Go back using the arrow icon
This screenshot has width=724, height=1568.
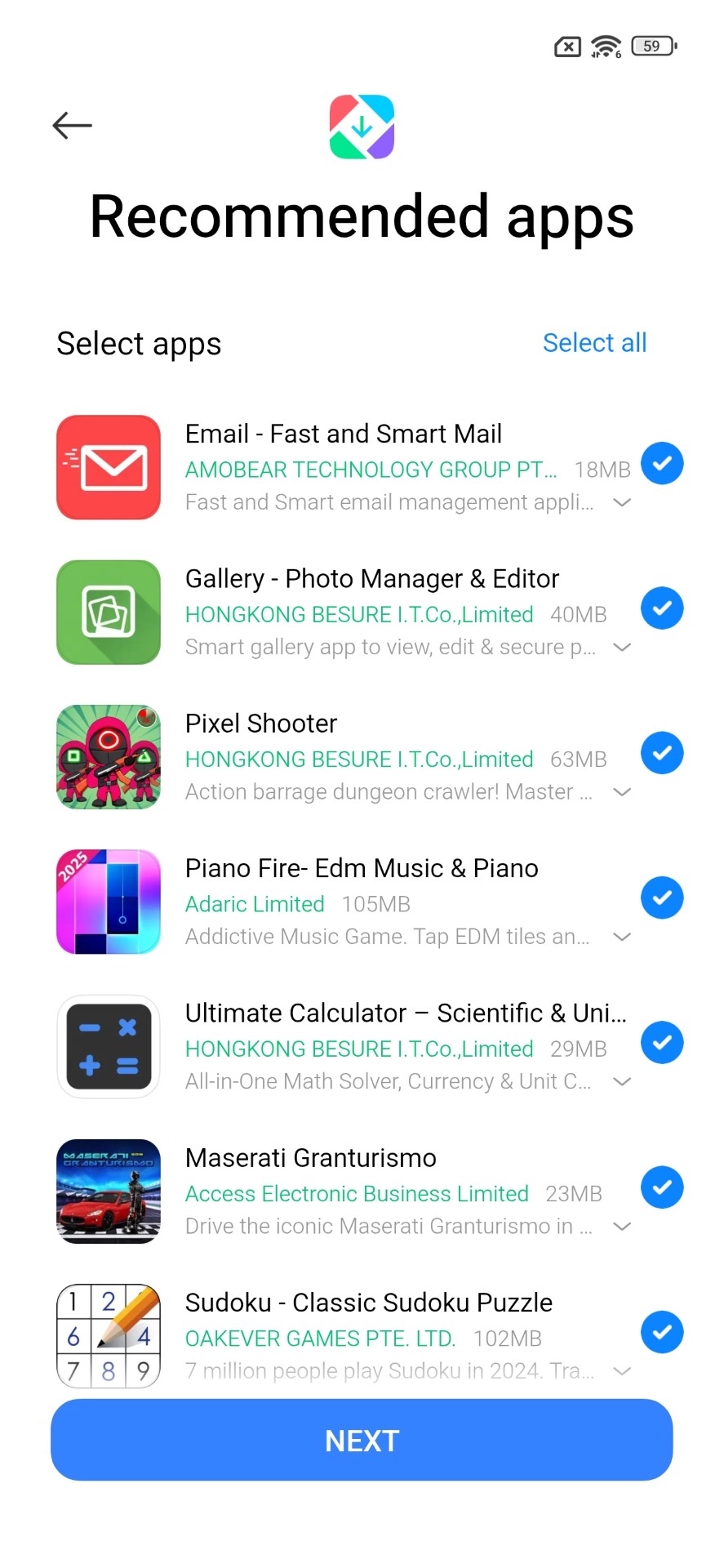pyautogui.click(x=72, y=126)
